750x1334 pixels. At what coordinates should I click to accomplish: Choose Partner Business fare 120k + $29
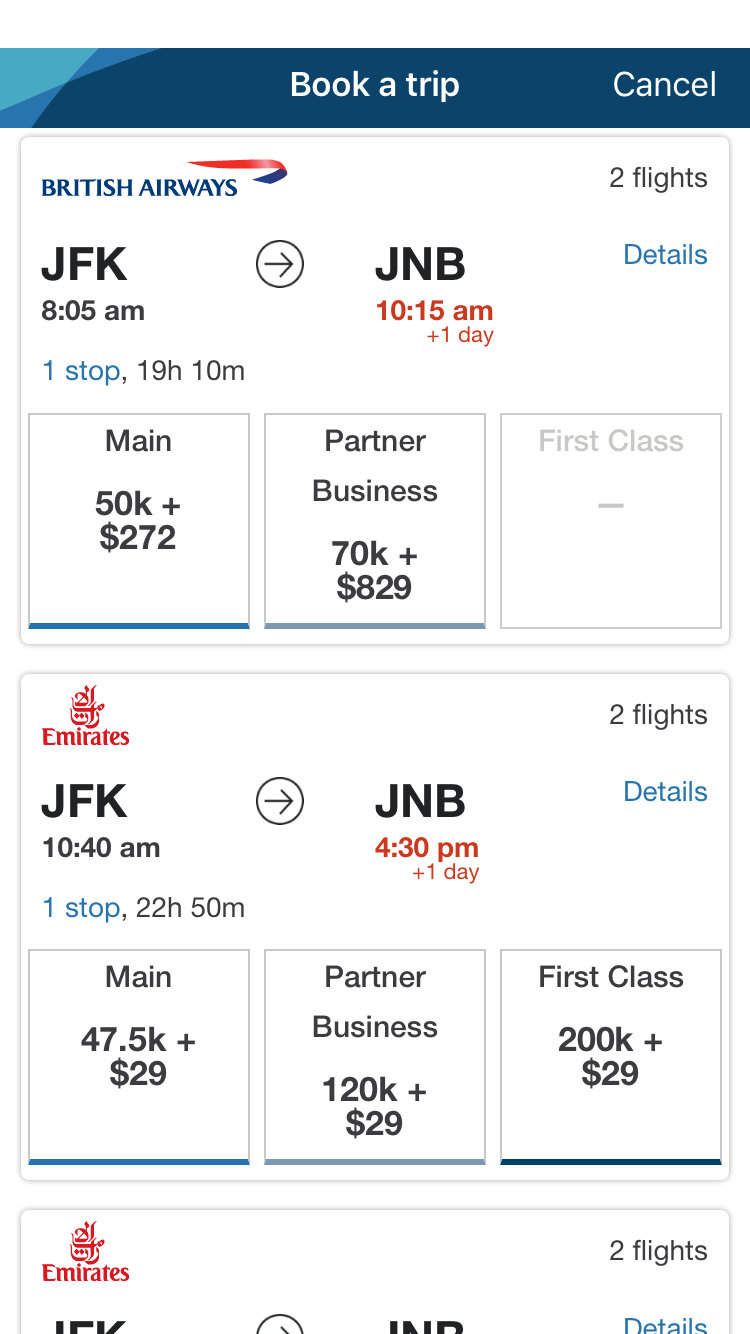[x=375, y=1056]
